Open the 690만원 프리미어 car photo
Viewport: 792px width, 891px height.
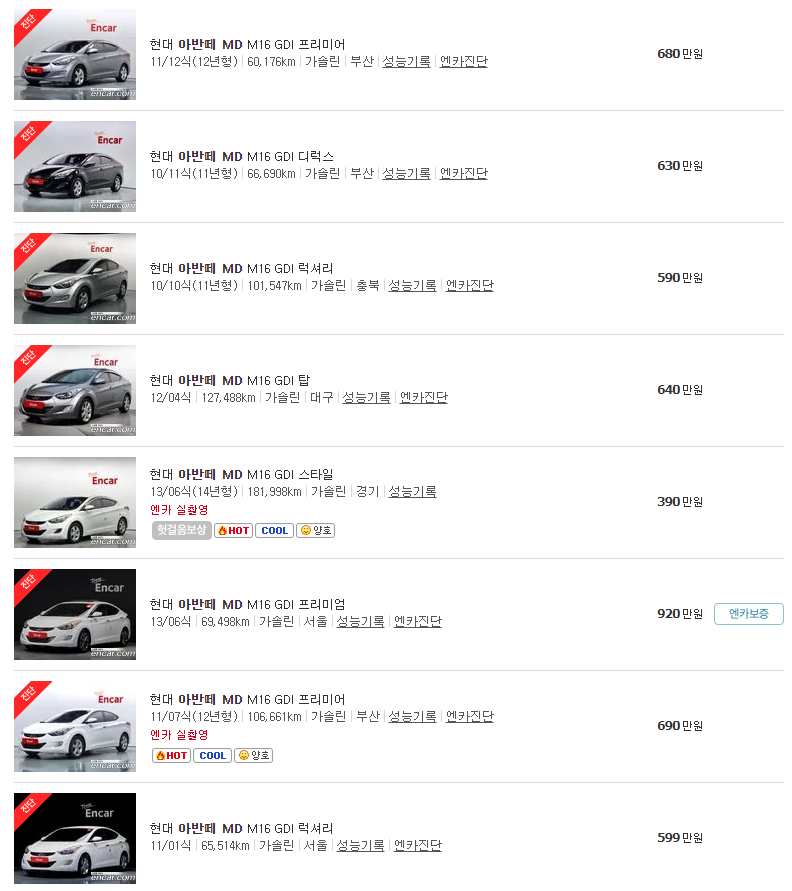coord(75,726)
